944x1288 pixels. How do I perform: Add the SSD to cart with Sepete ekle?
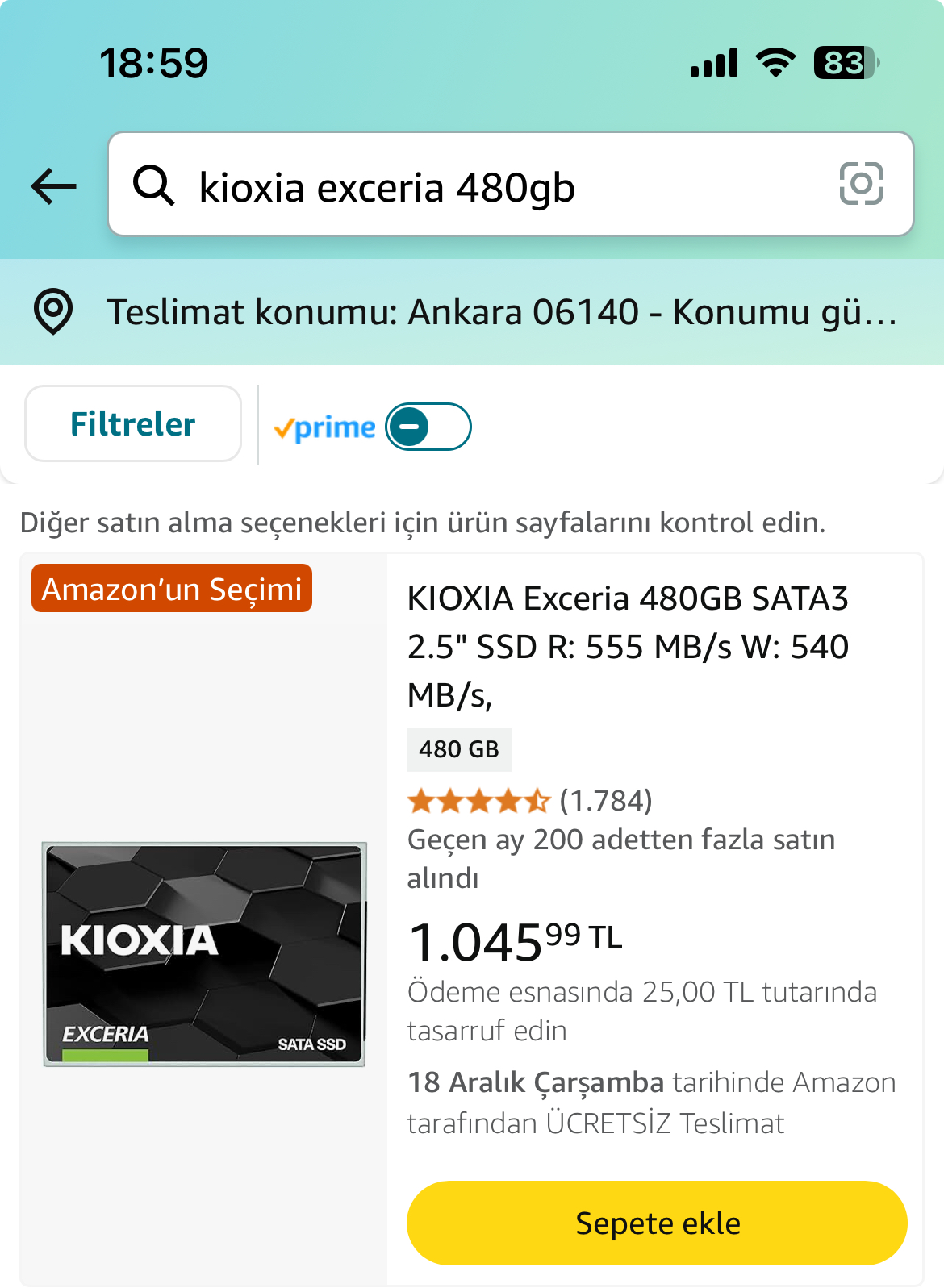click(657, 1223)
